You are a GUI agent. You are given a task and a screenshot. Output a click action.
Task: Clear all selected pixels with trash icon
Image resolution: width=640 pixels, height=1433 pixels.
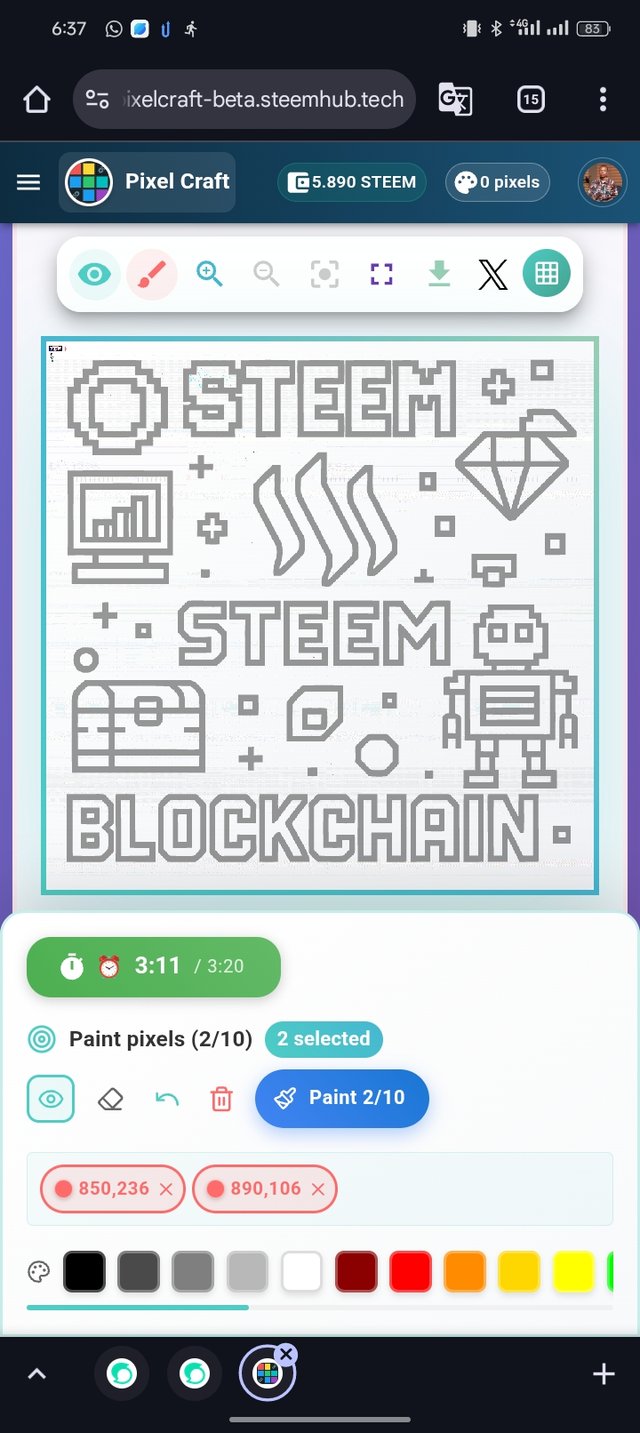[x=221, y=1100]
